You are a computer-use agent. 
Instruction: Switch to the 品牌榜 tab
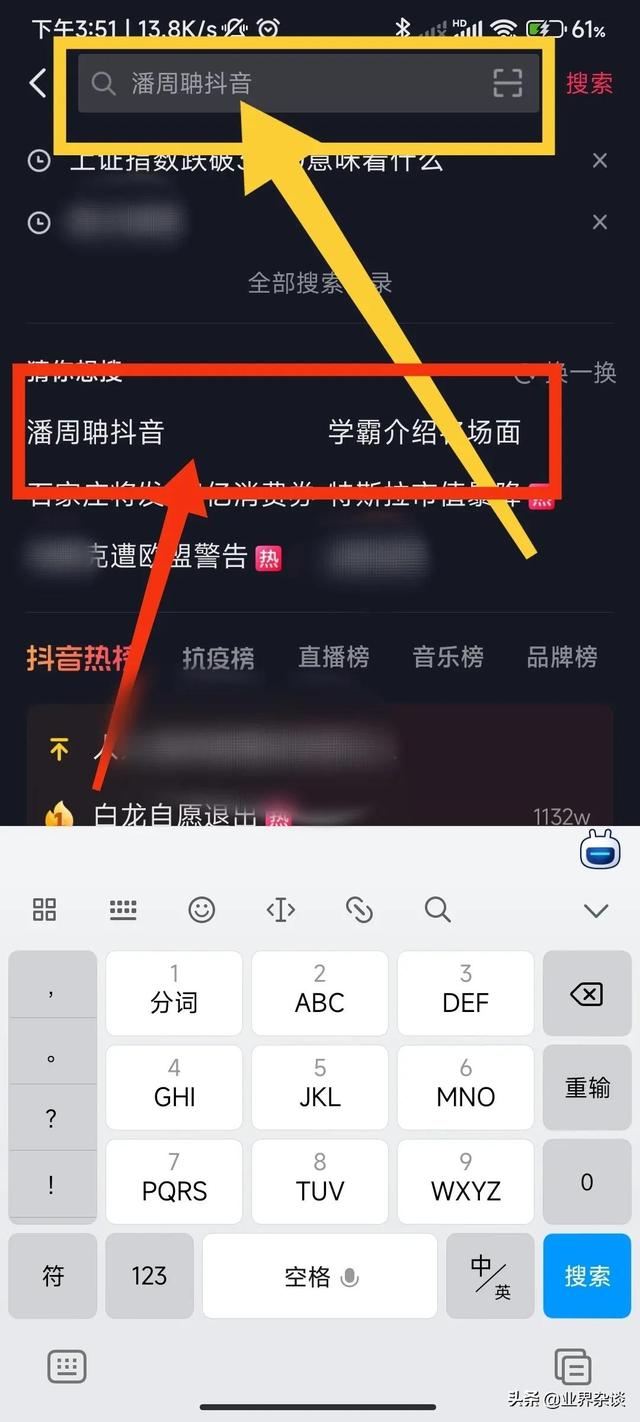pyautogui.click(x=562, y=657)
